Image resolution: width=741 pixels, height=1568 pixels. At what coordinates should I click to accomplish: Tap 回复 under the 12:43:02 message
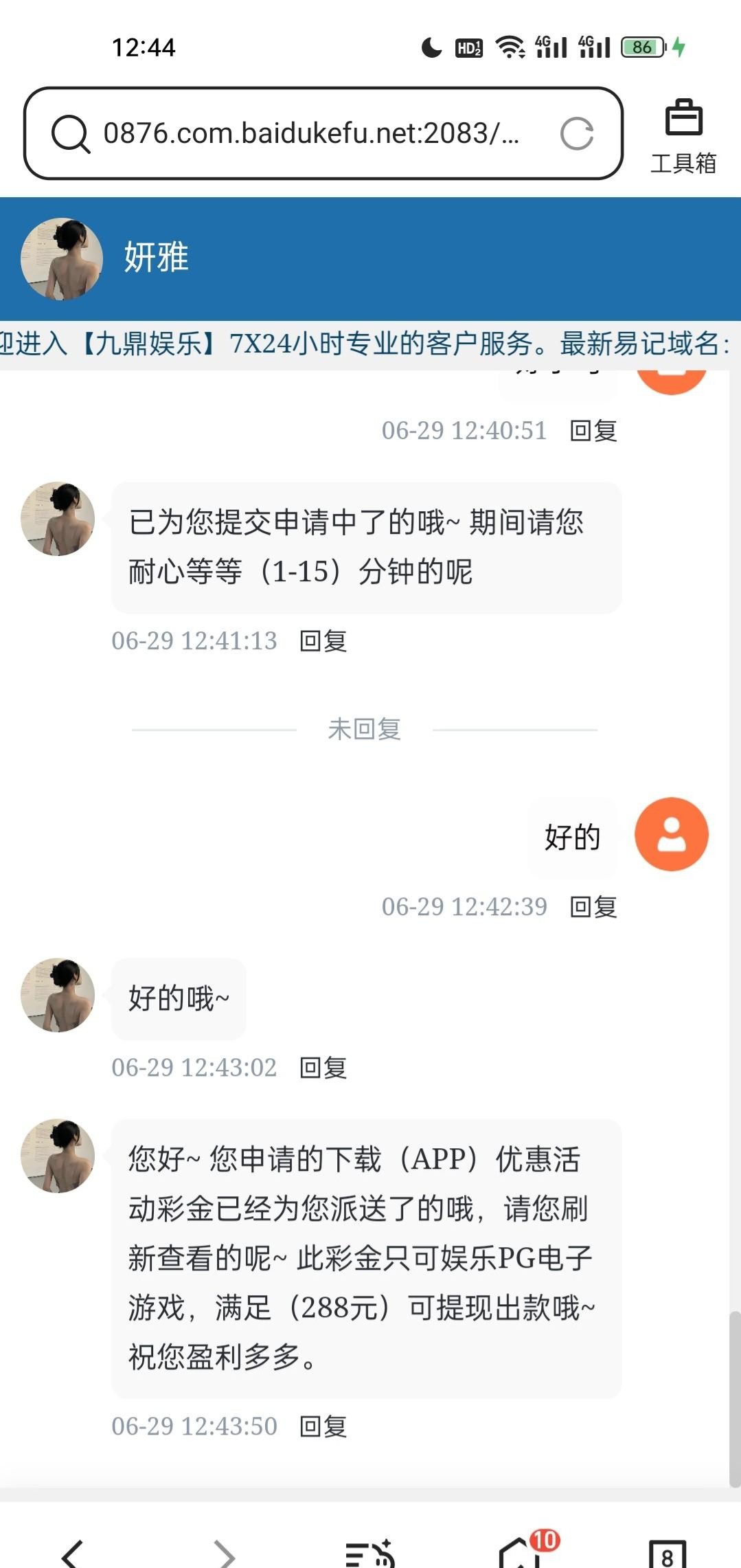pyautogui.click(x=323, y=1068)
